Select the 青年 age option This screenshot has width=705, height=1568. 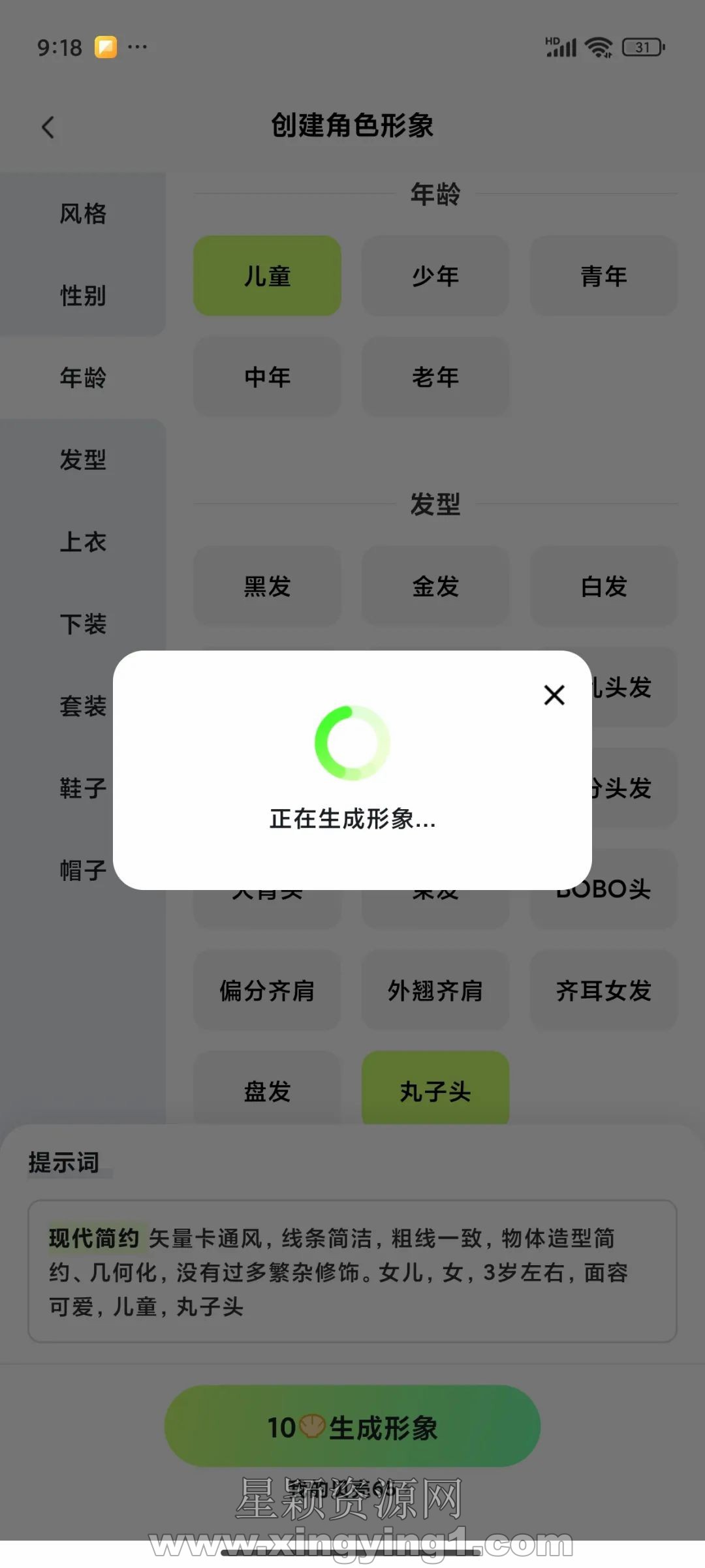(603, 276)
